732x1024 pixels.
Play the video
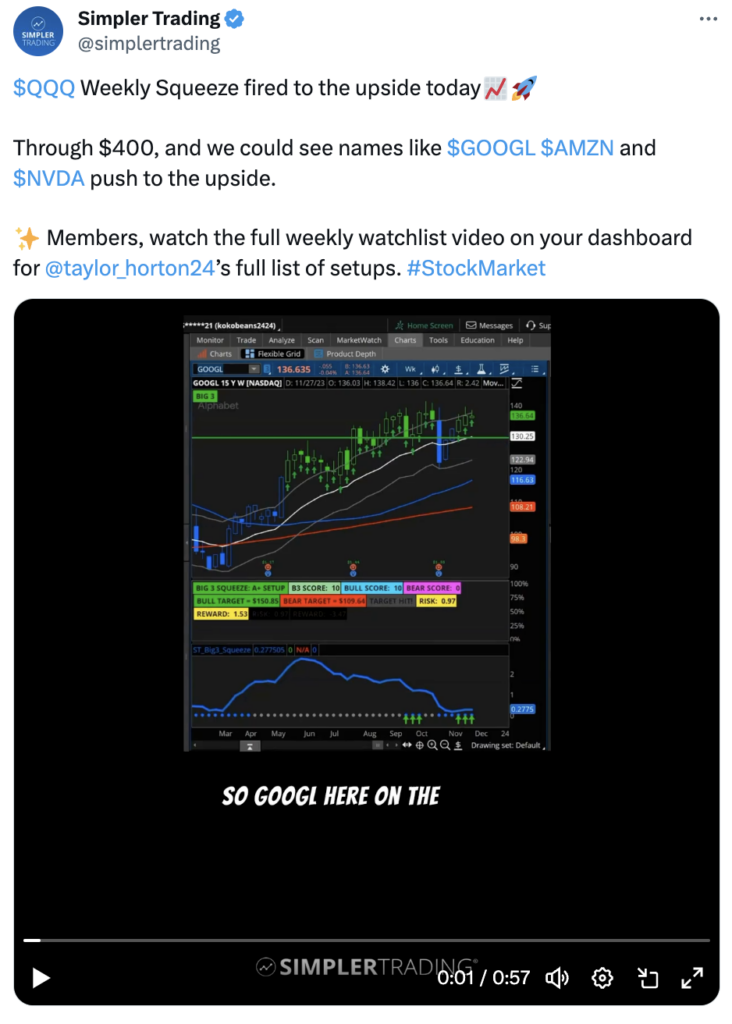(41, 978)
